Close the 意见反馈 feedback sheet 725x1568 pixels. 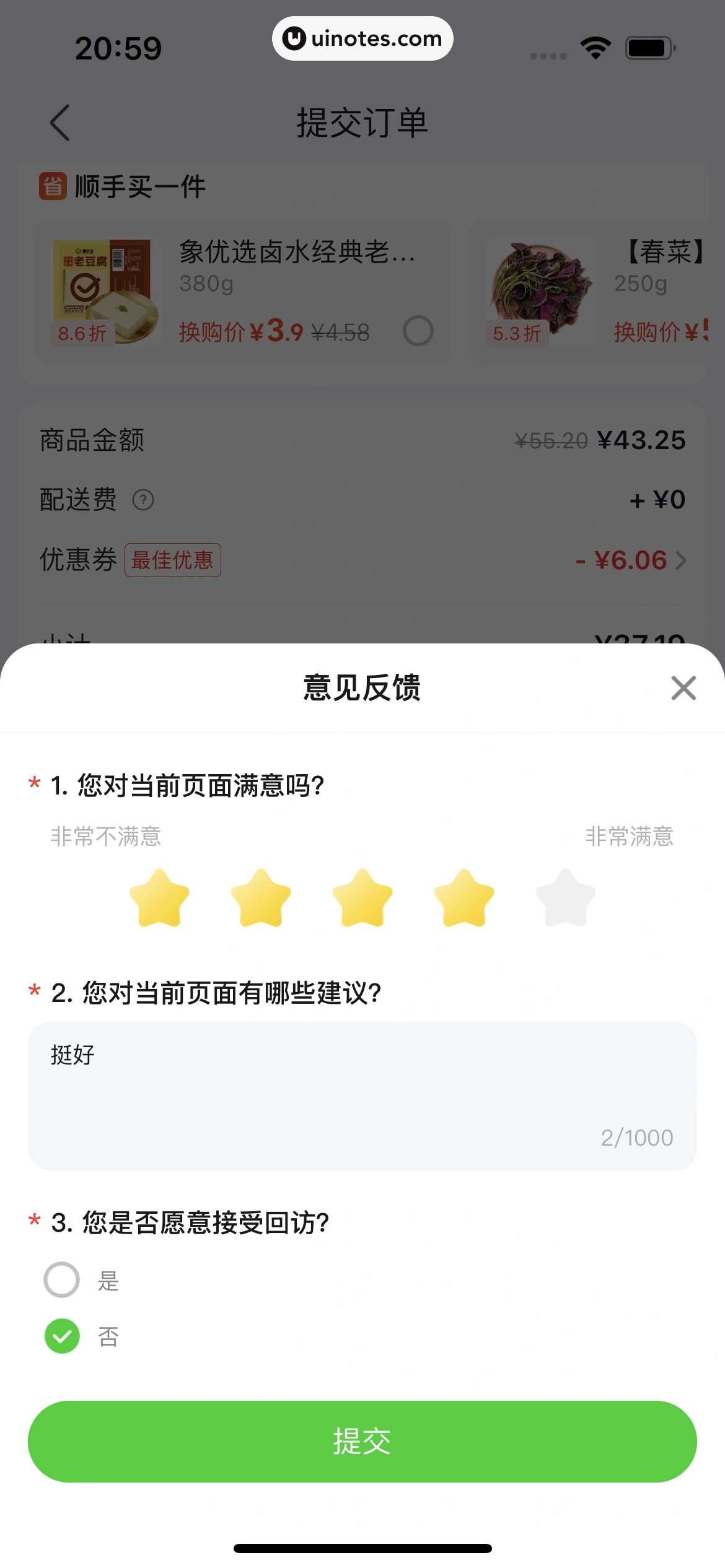(683, 688)
